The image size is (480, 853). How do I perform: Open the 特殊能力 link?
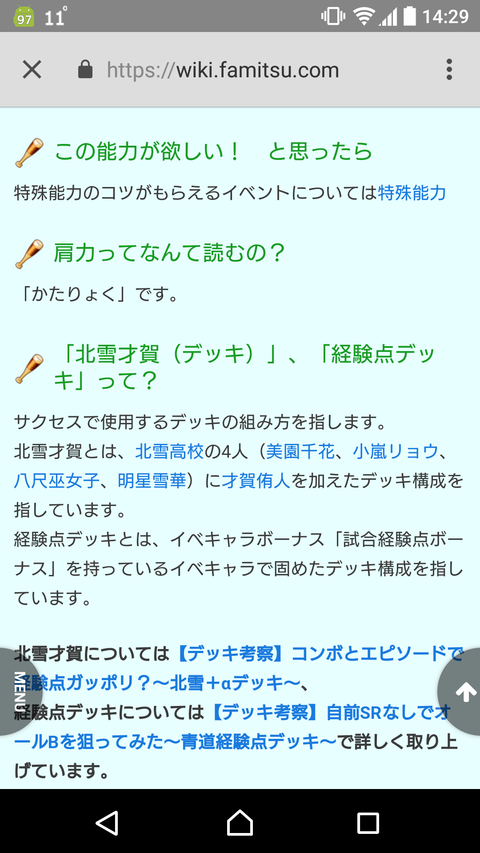coord(412,193)
